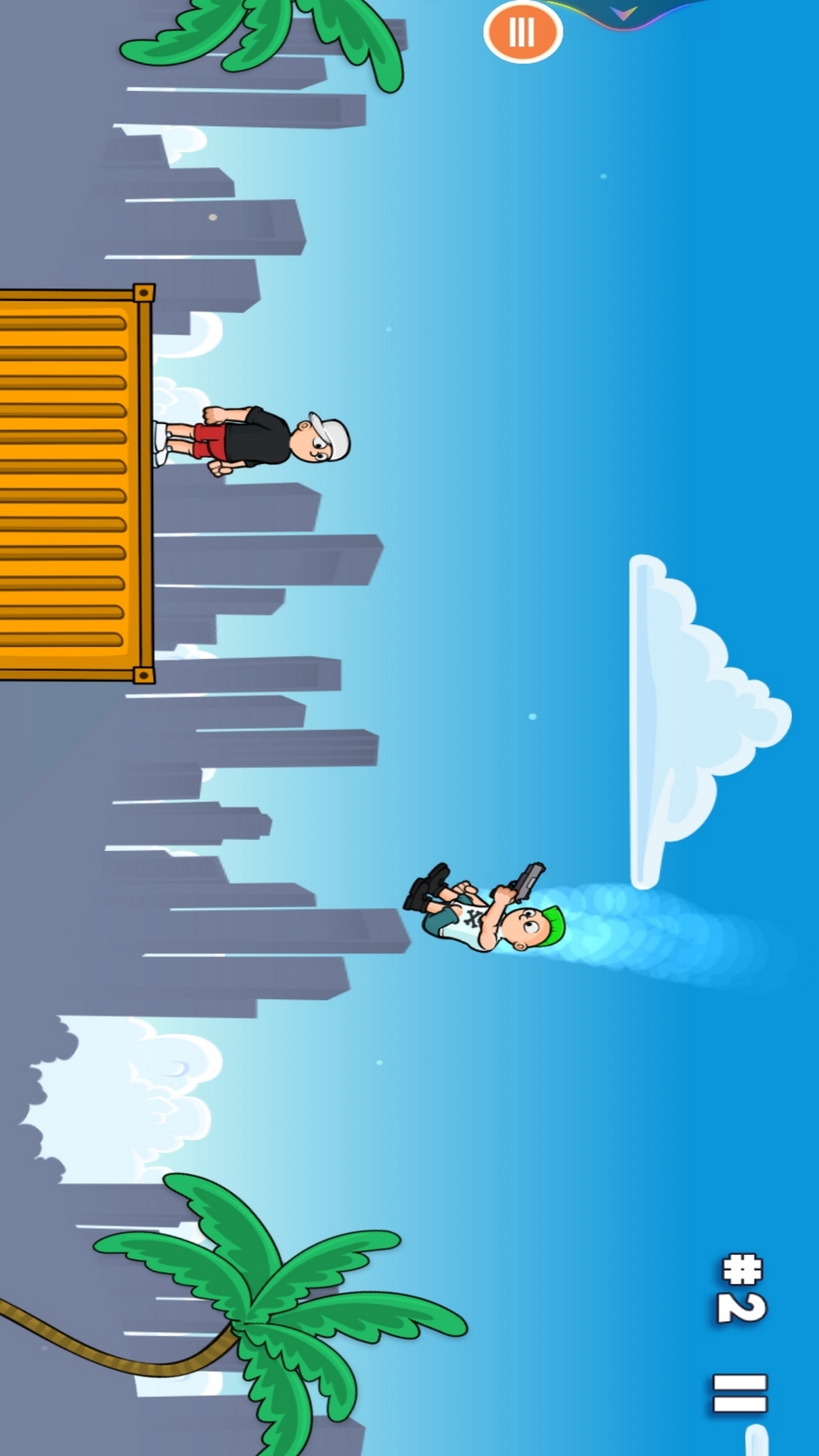Open the orange three-bar menu button

click(x=522, y=32)
